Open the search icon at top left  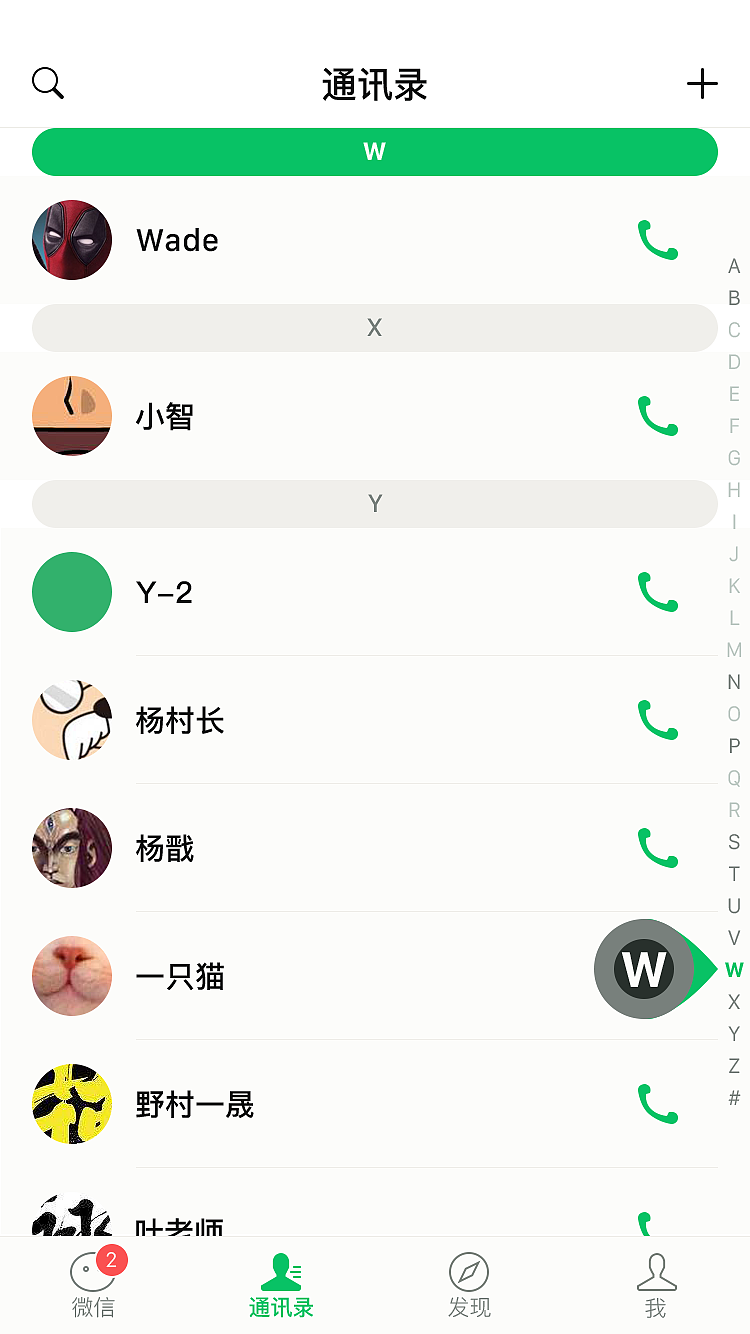pyautogui.click(x=47, y=83)
